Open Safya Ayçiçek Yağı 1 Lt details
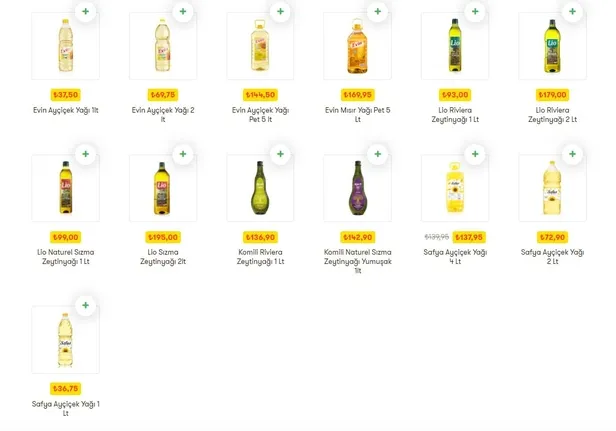The width and height of the screenshot is (616, 431). (x=65, y=340)
